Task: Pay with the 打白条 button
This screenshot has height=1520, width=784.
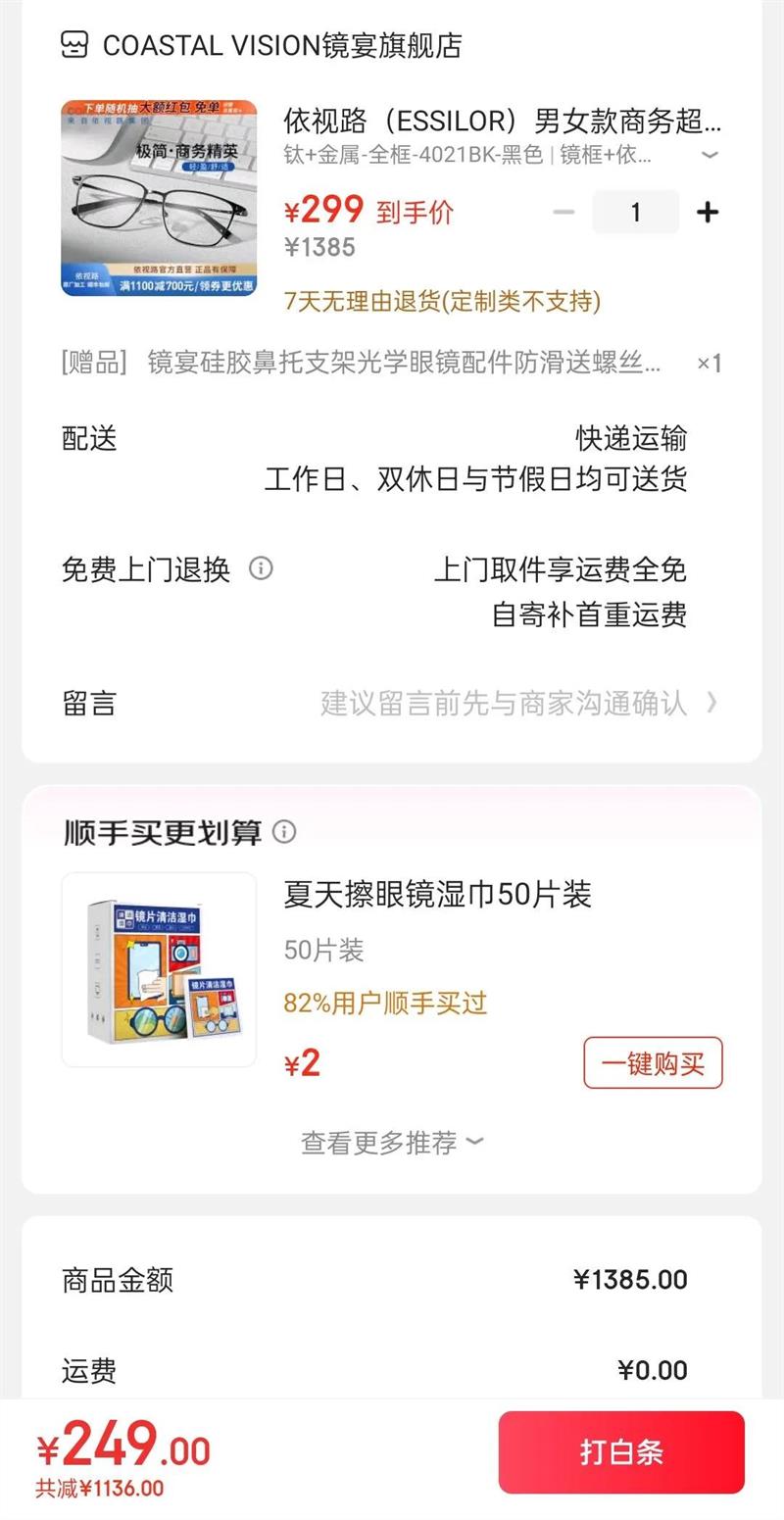Action: (x=621, y=1452)
